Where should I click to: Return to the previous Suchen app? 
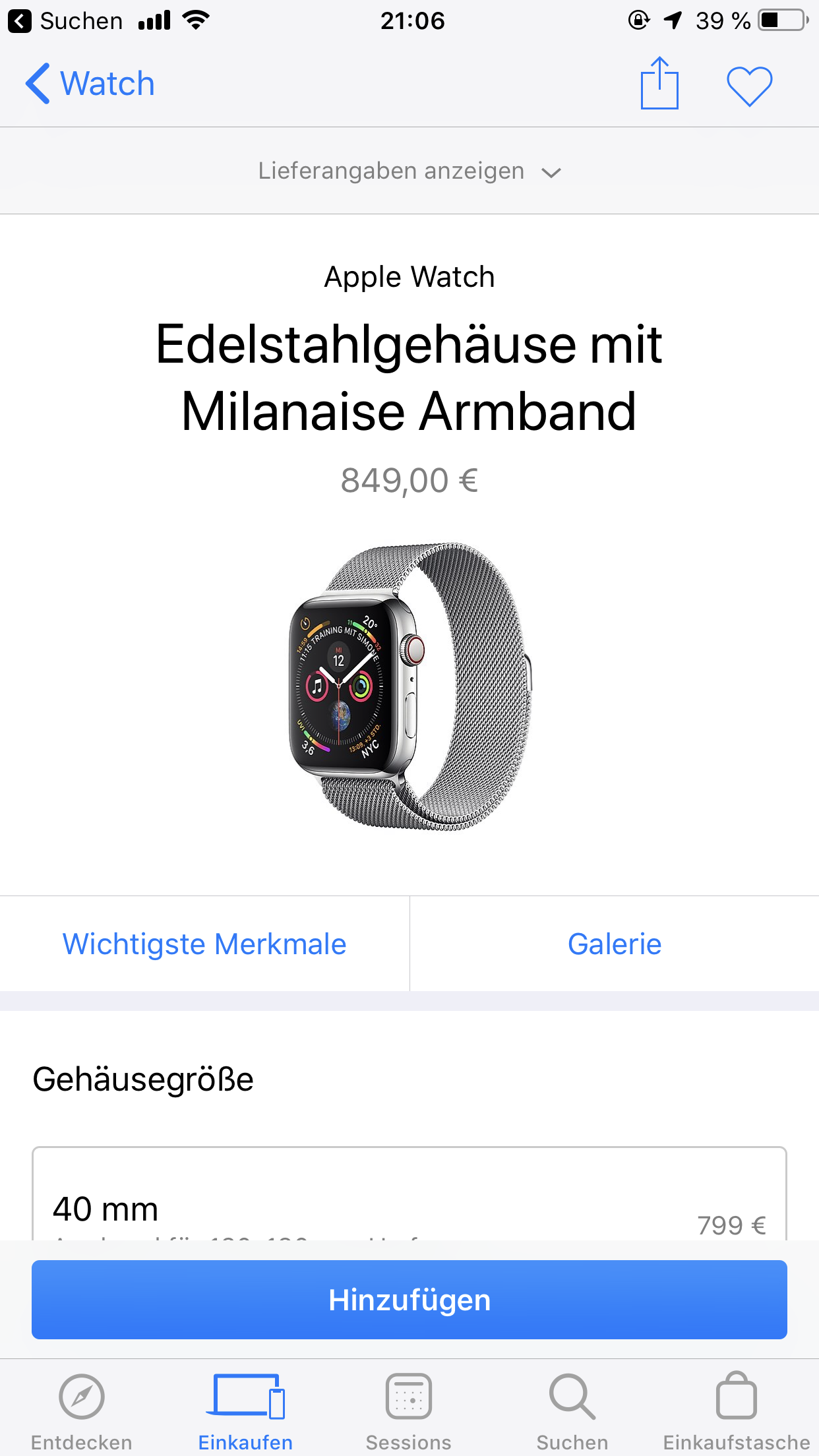point(65,21)
